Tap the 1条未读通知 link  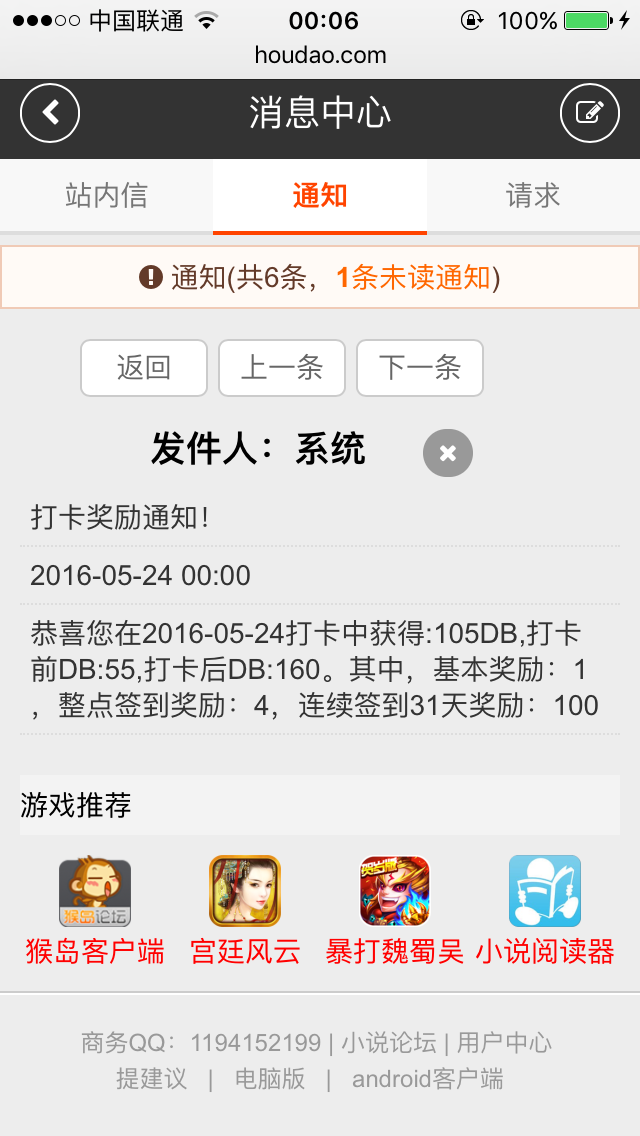(x=414, y=277)
